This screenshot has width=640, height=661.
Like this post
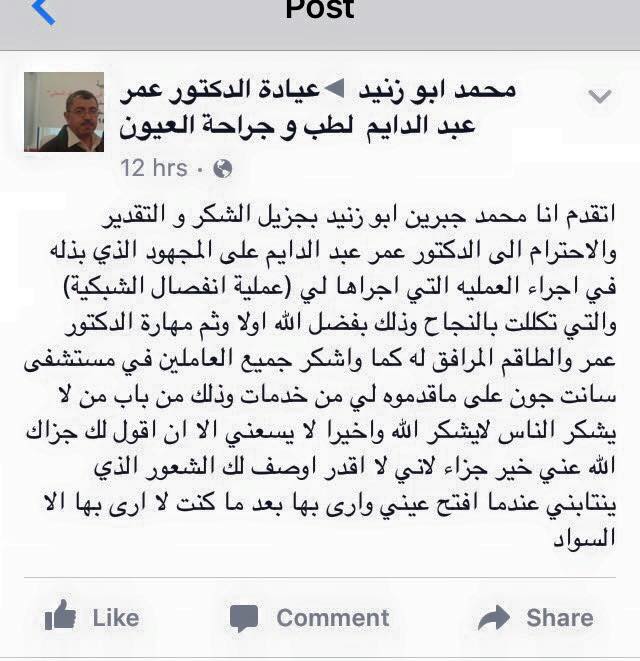click(92, 617)
